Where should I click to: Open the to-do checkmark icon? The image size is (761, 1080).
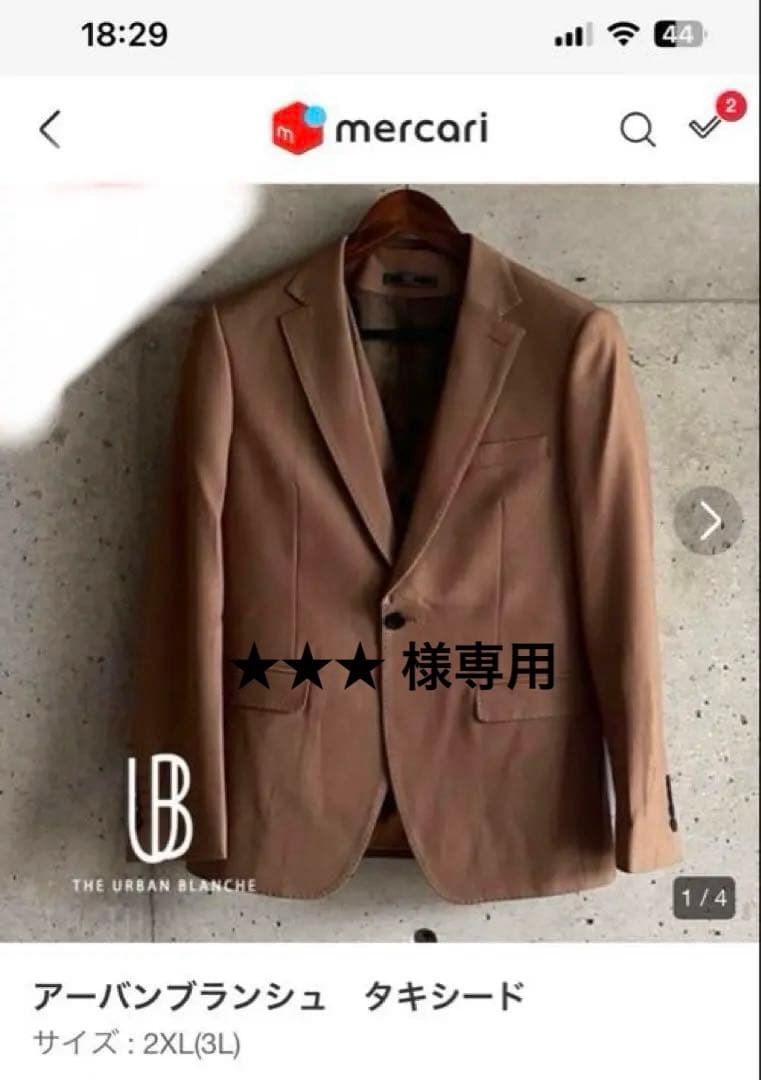[x=706, y=128]
